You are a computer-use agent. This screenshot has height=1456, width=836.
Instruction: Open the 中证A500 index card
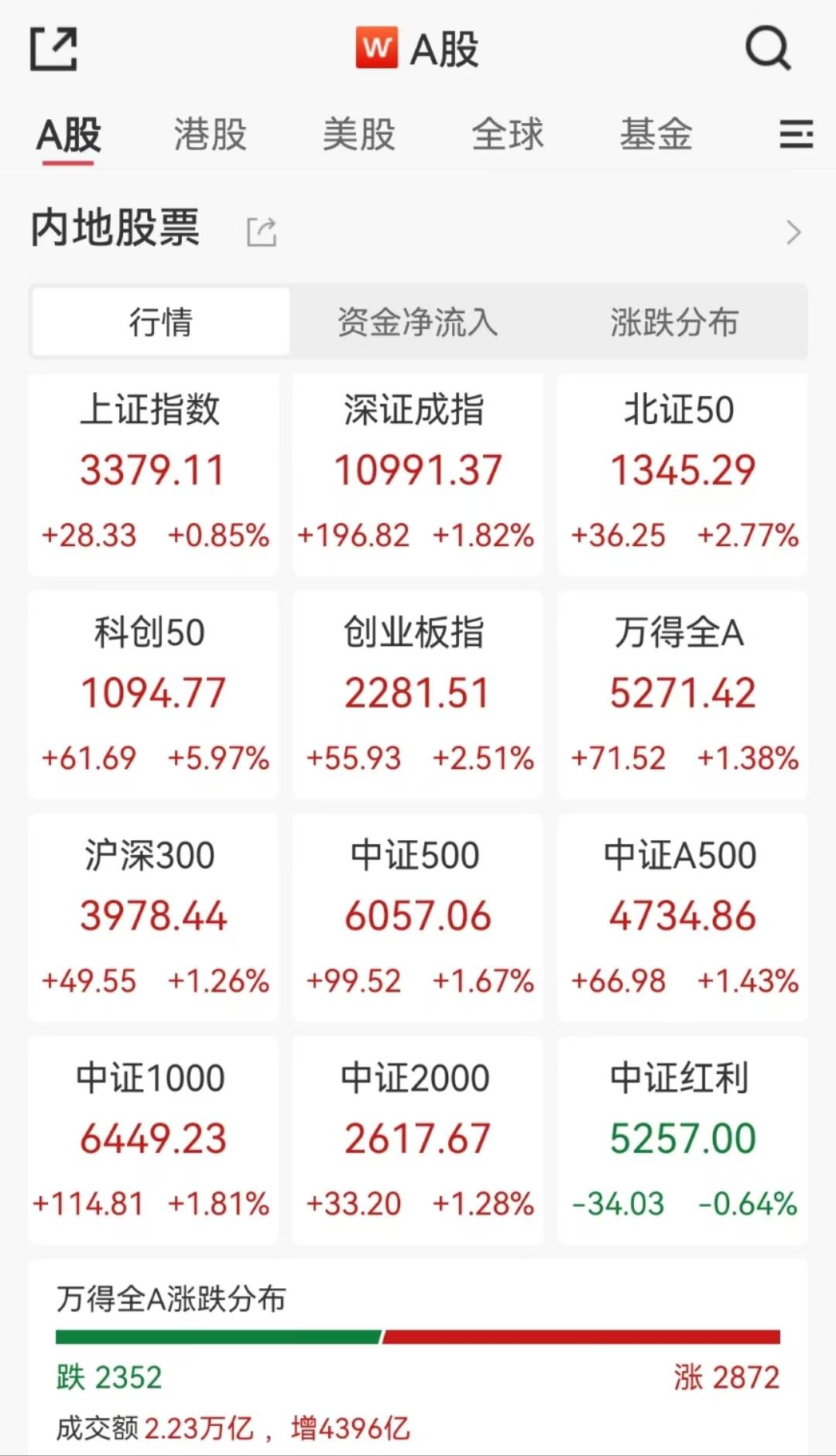click(682, 918)
